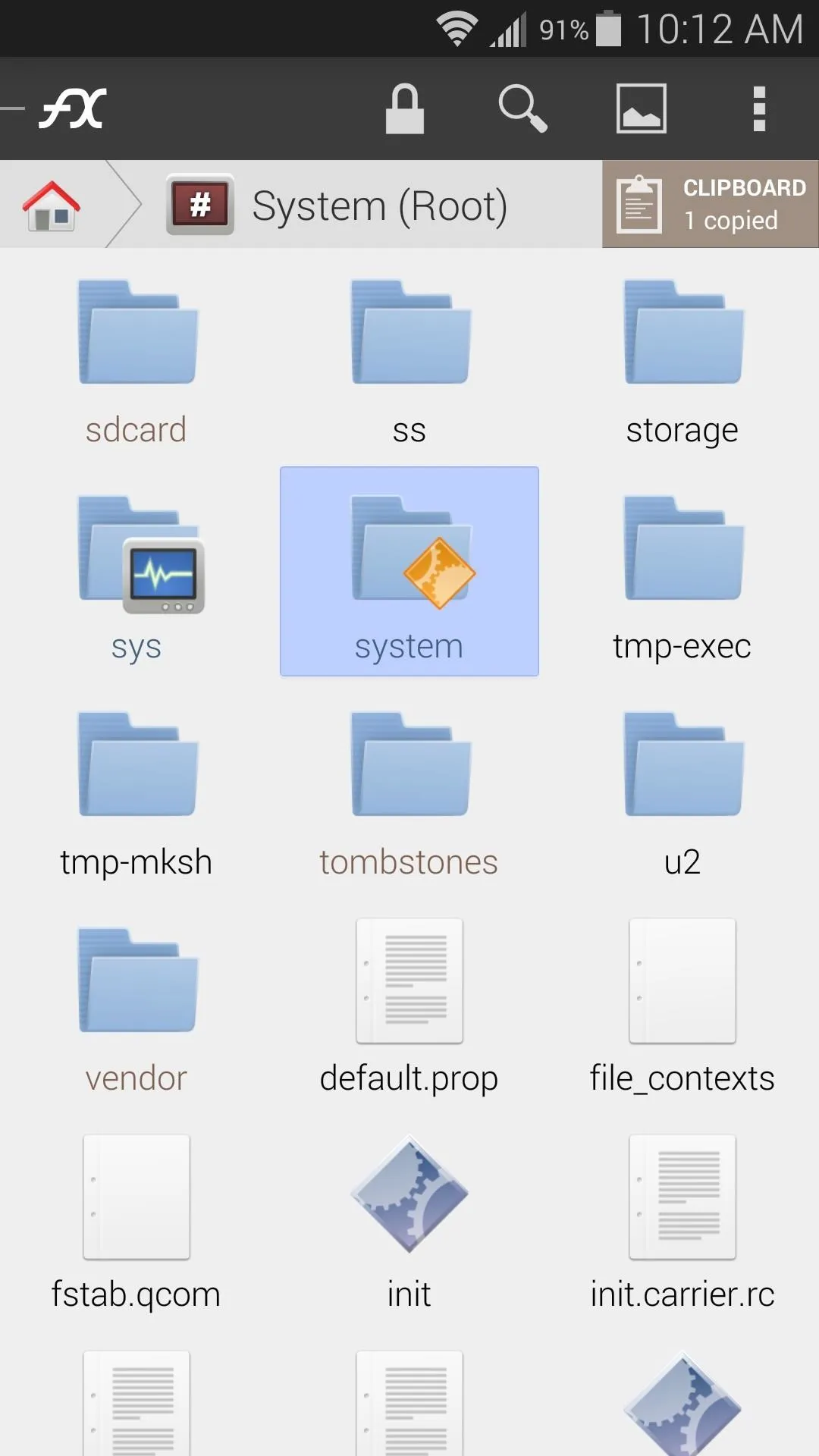
Task: Open the overflow menu
Action: (759, 108)
